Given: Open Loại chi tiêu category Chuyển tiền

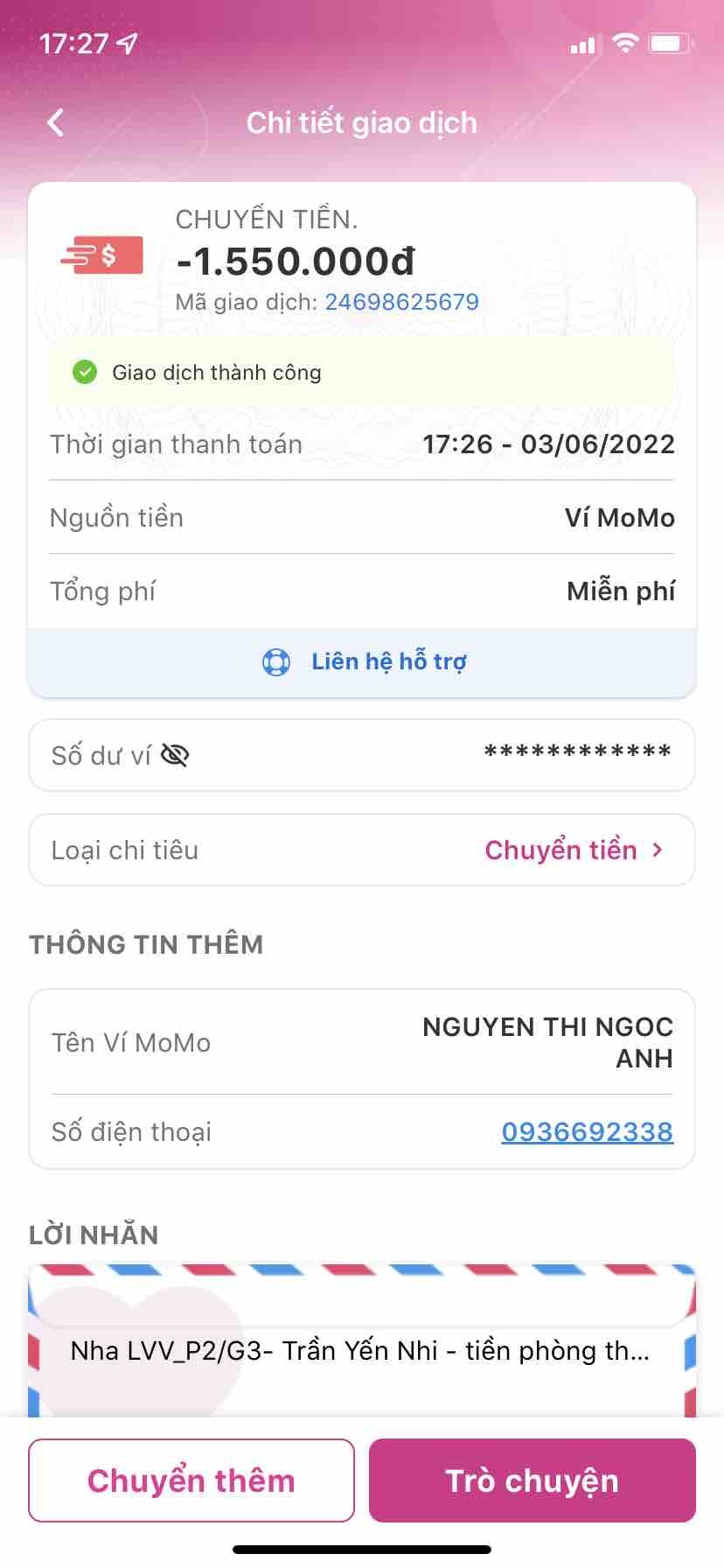Looking at the screenshot, I should (x=574, y=850).
